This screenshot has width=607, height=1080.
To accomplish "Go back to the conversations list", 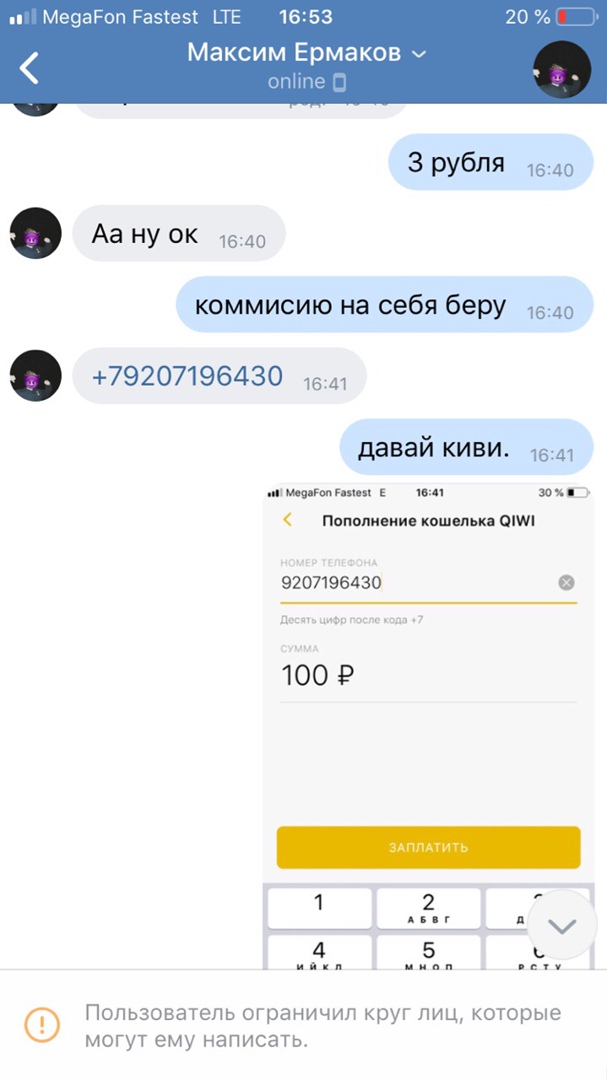I will (x=30, y=68).
